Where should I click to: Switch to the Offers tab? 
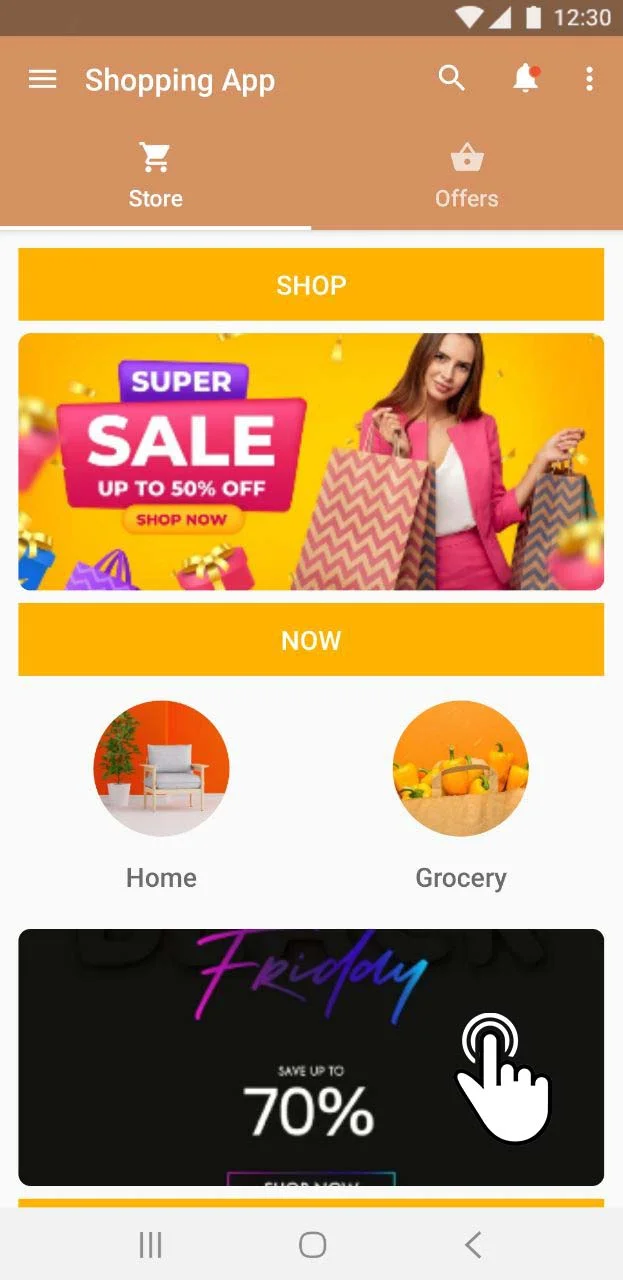[466, 177]
